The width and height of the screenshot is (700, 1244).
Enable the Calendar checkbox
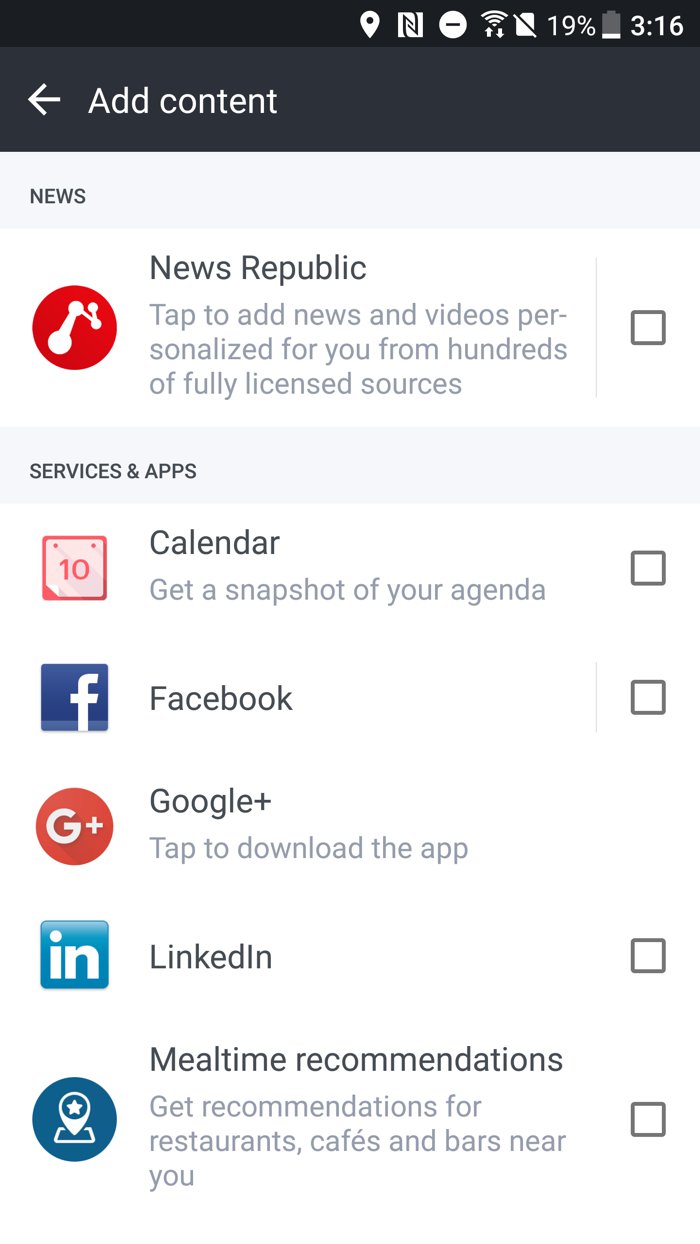[648, 568]
